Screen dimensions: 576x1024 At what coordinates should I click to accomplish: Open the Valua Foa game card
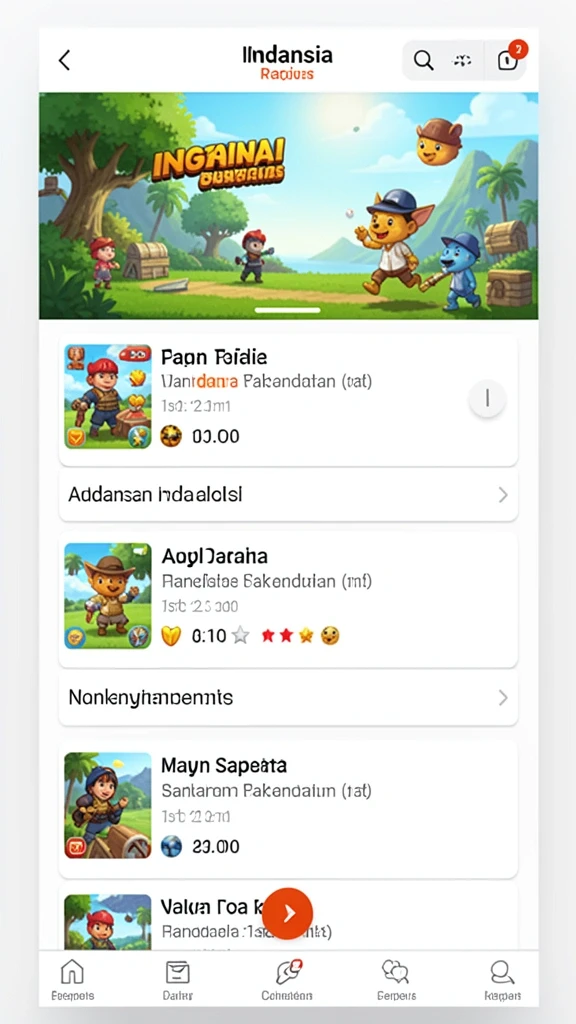pyautogui.click(x=289, y=918)
